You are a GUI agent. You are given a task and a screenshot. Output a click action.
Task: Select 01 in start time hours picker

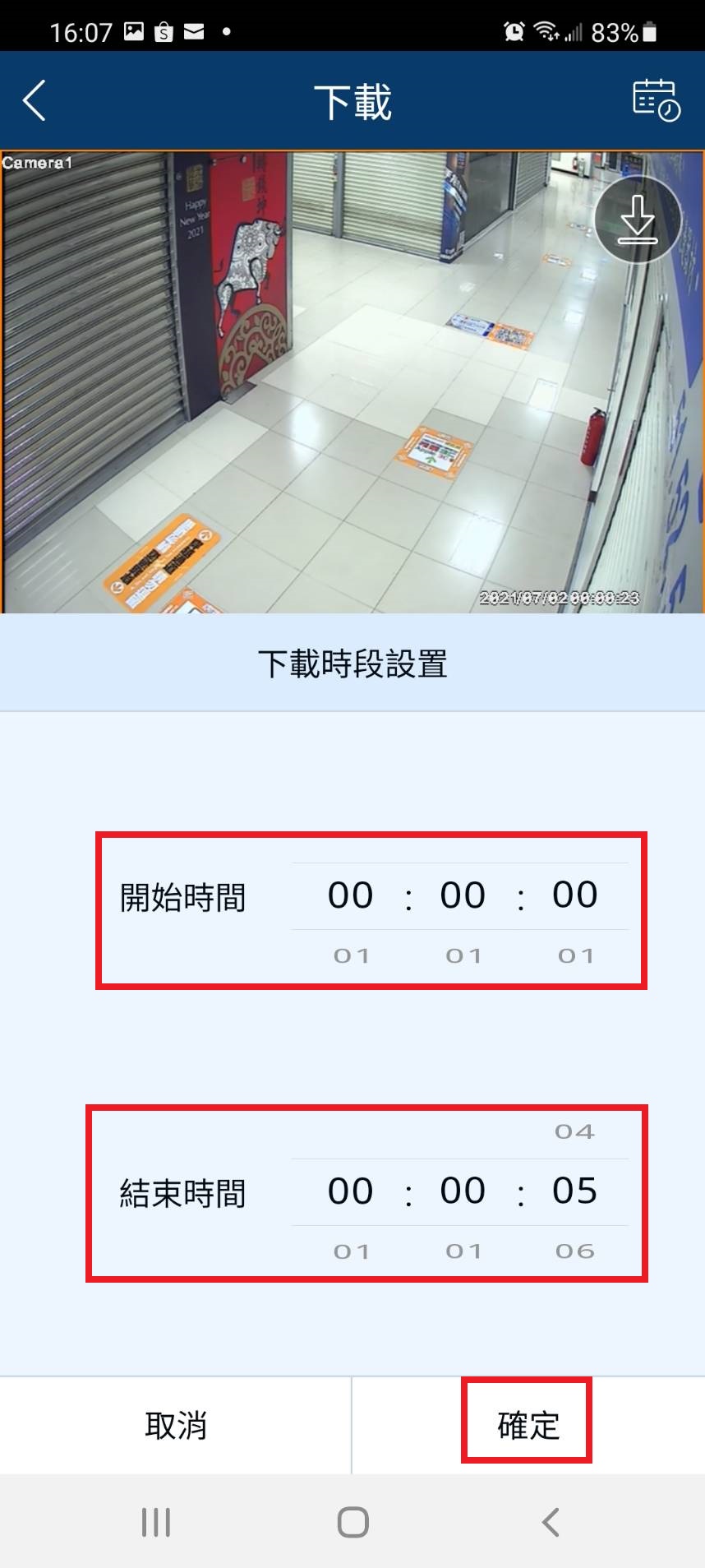pyautogui.click(x=351, y=955)
